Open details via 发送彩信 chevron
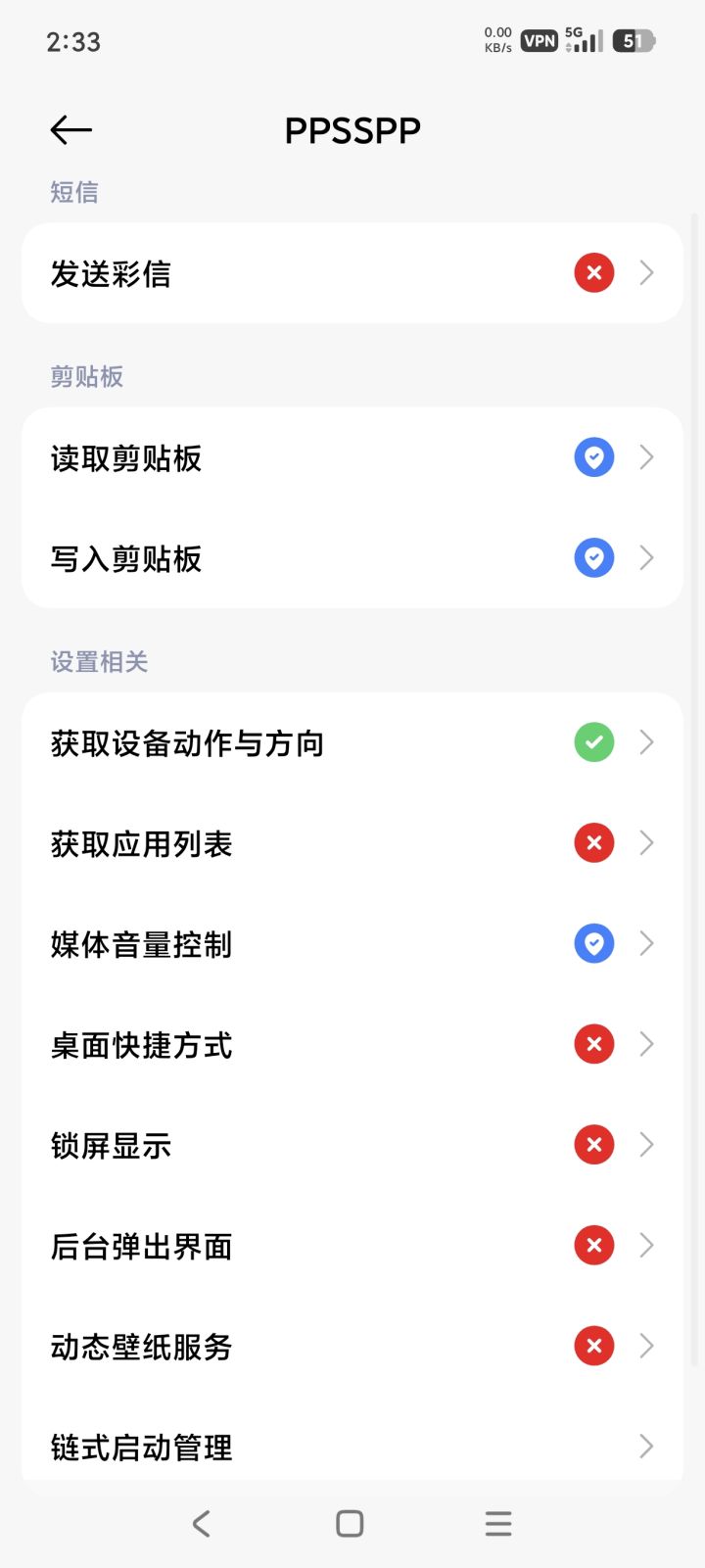 (x=645, y=272)
